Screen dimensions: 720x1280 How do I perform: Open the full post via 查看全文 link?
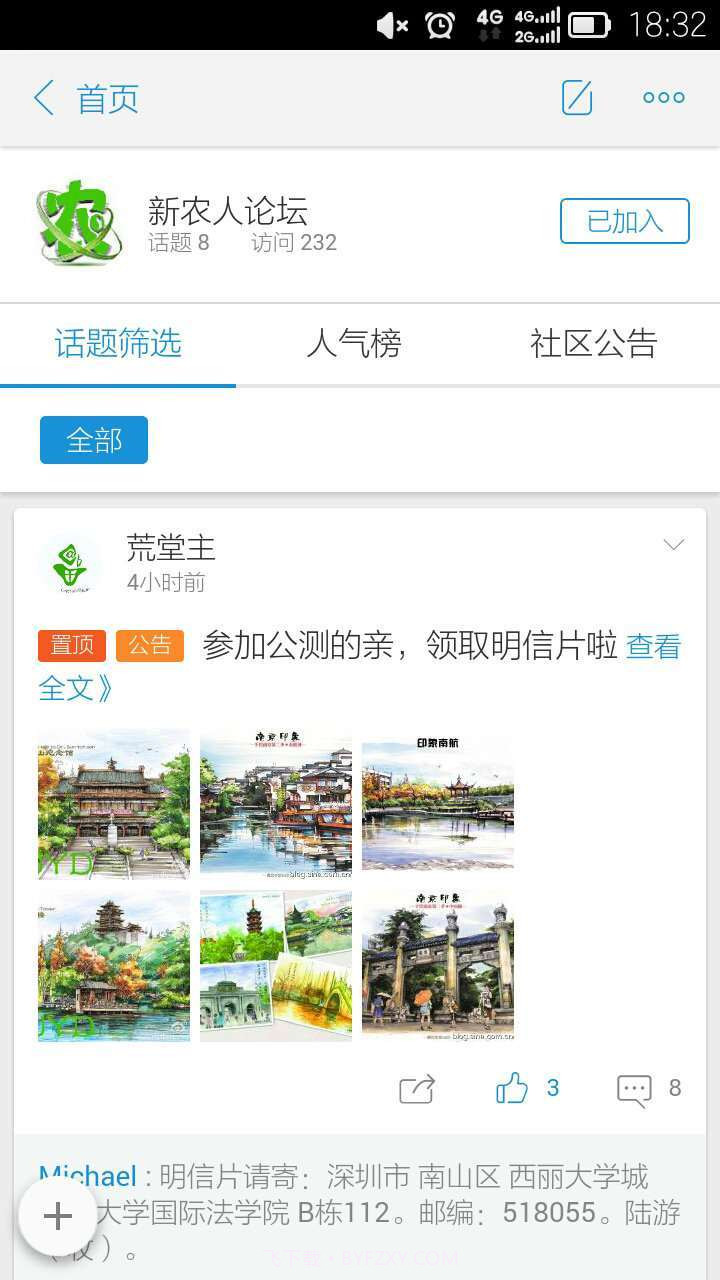(x=652, y=646)
